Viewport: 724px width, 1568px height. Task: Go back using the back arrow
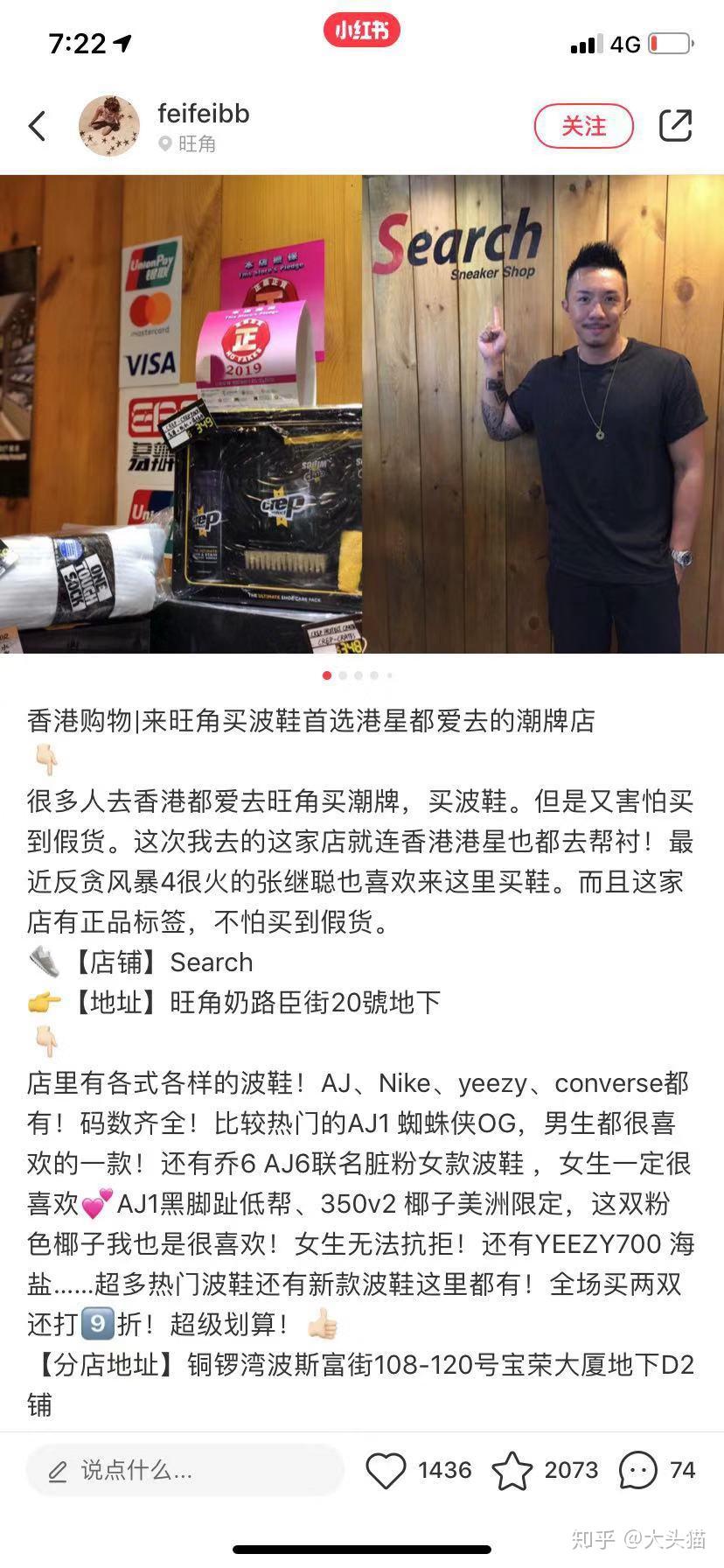(37, 126)
